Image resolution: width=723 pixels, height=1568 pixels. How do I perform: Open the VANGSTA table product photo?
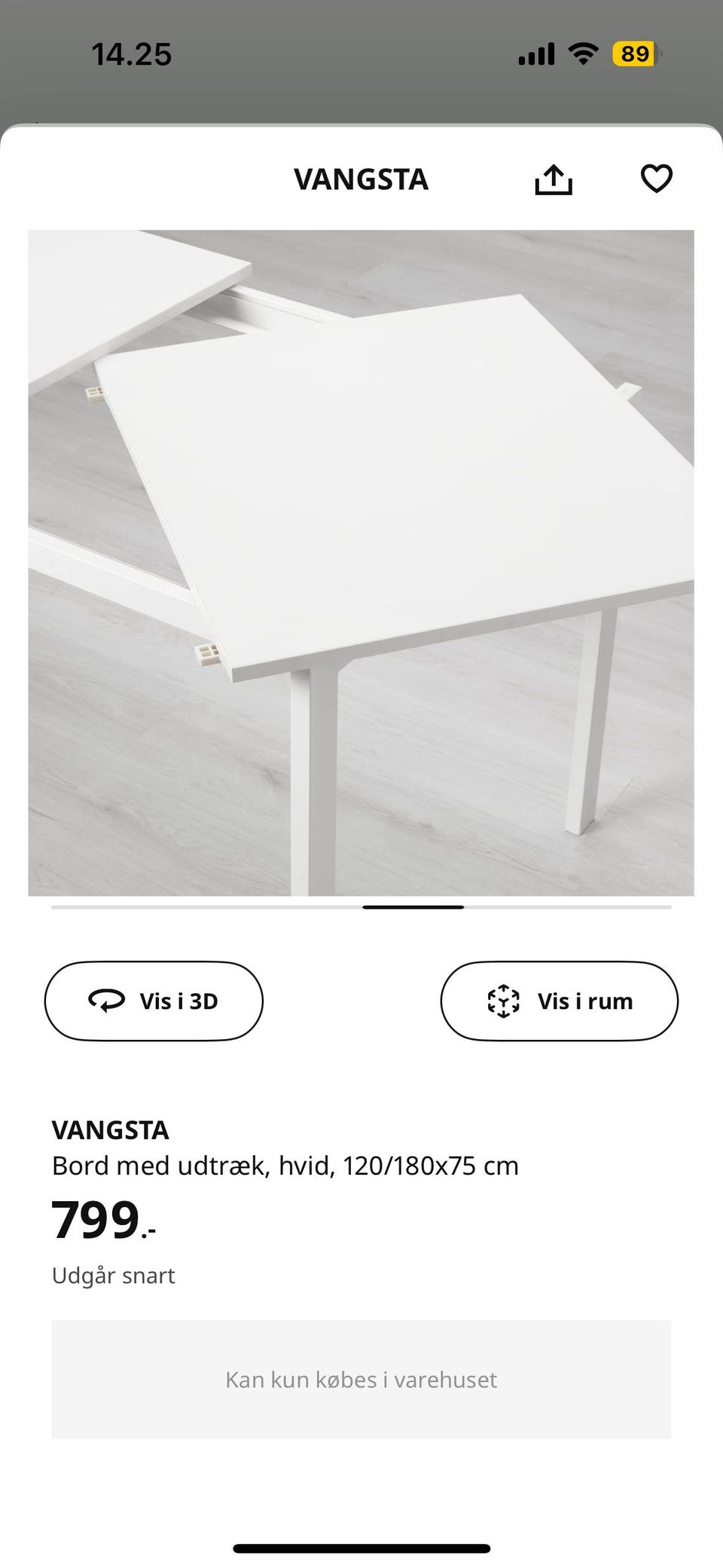click(x=361, y=562)
